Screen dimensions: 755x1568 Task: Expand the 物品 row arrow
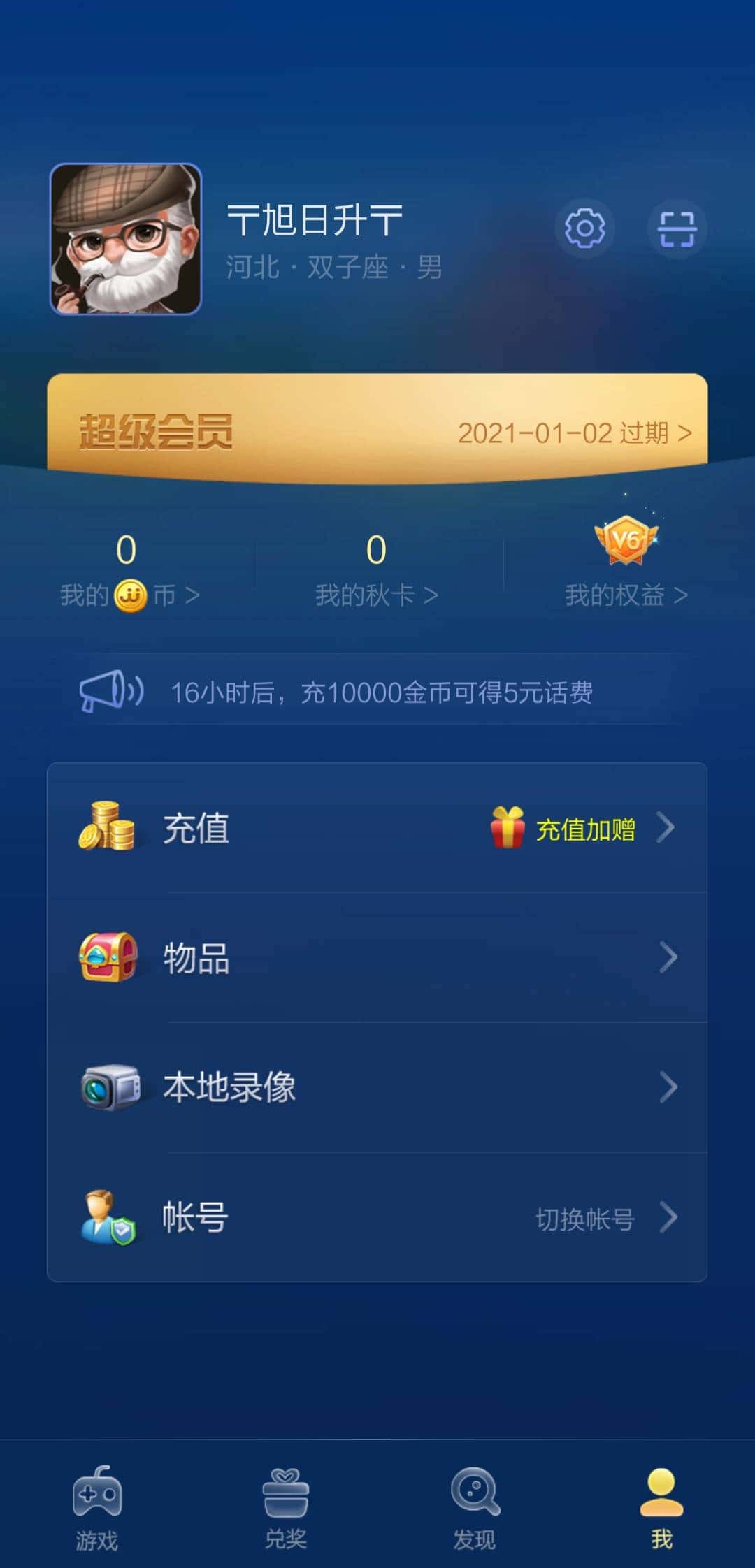(x=668, y=959)
